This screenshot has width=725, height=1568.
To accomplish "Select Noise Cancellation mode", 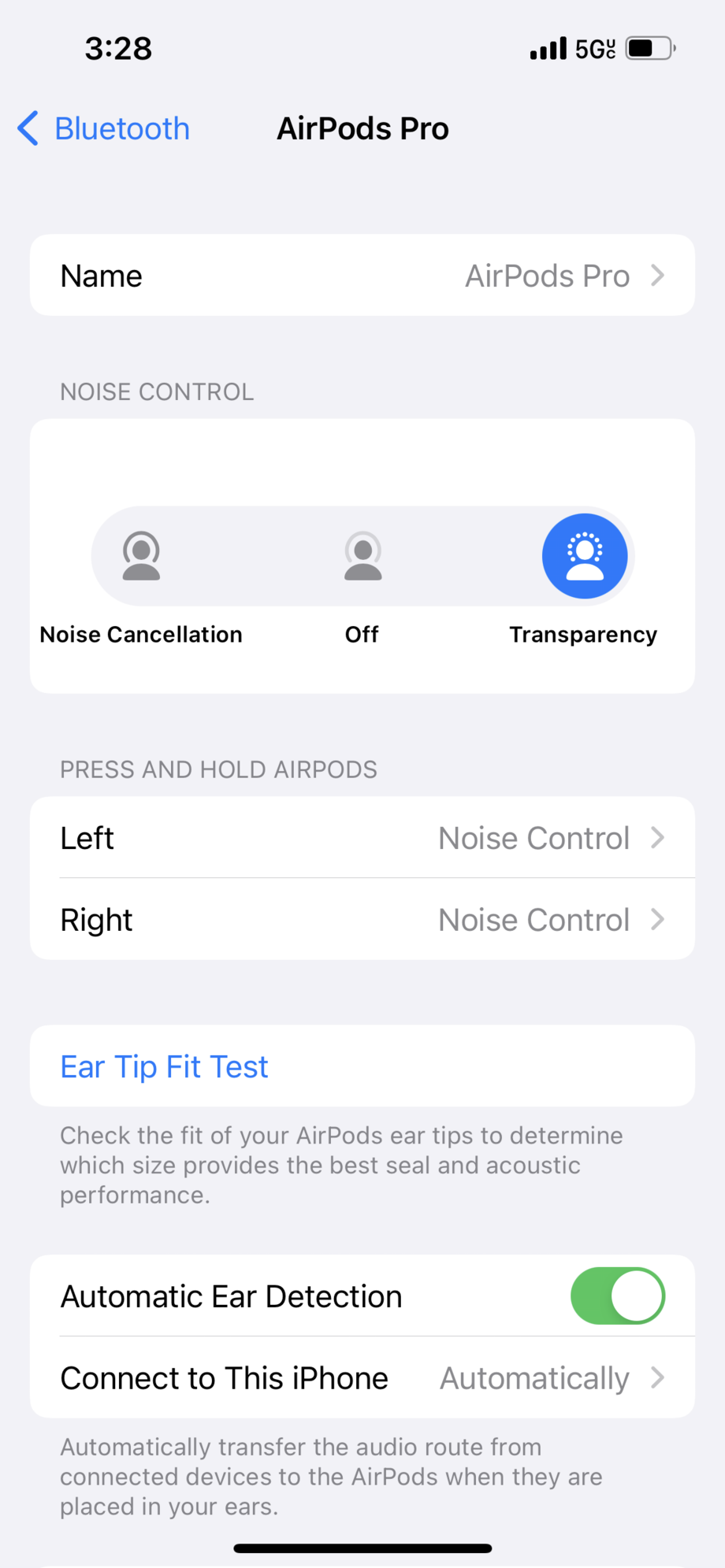I will pos(141,556).
